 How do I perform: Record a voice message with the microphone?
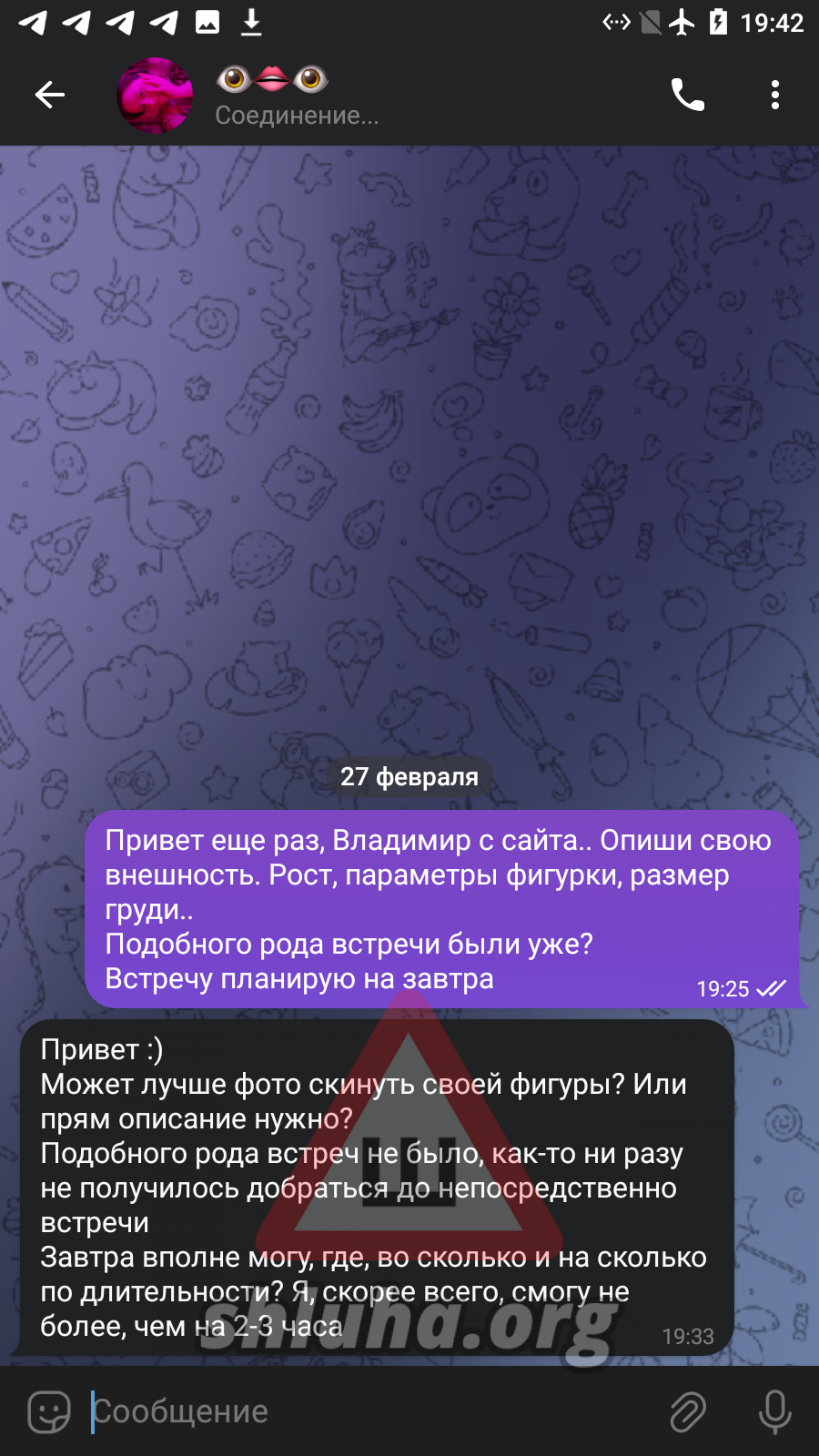click(x=774, y=1411)
